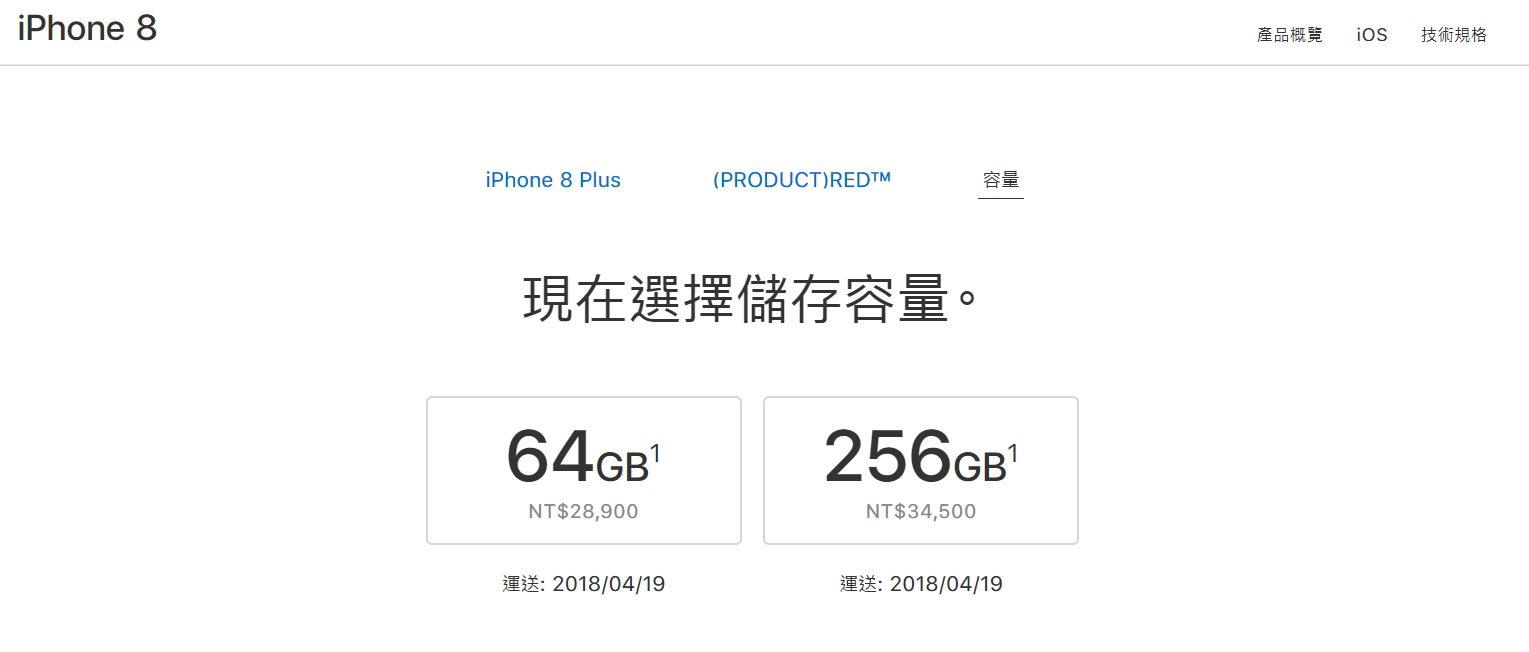Return to (PRODUCT)RED color step
Image resolution: width=1529 pixels, height=652 pixels.
click(x=801, y=180)
